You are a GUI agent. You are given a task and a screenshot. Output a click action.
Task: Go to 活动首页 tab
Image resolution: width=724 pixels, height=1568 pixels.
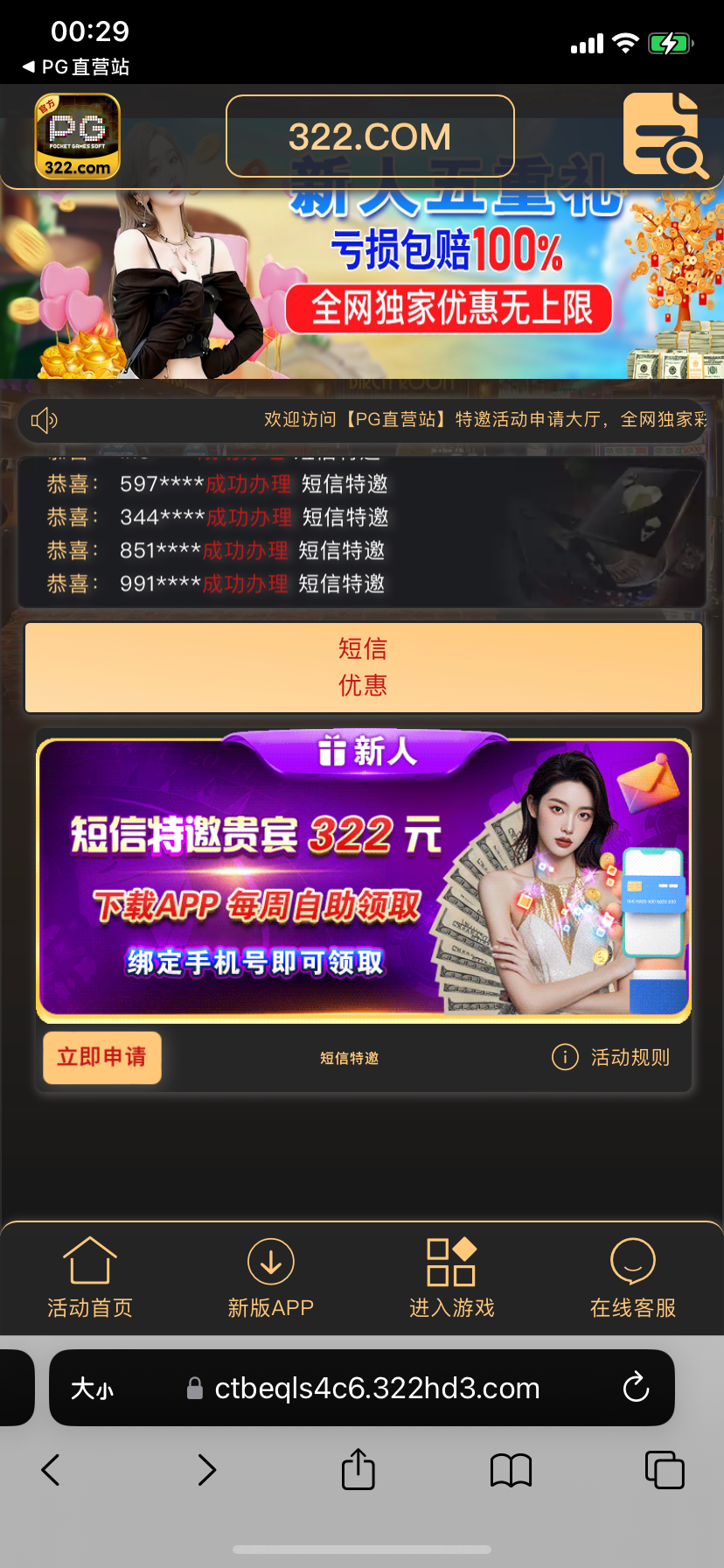90,1277
